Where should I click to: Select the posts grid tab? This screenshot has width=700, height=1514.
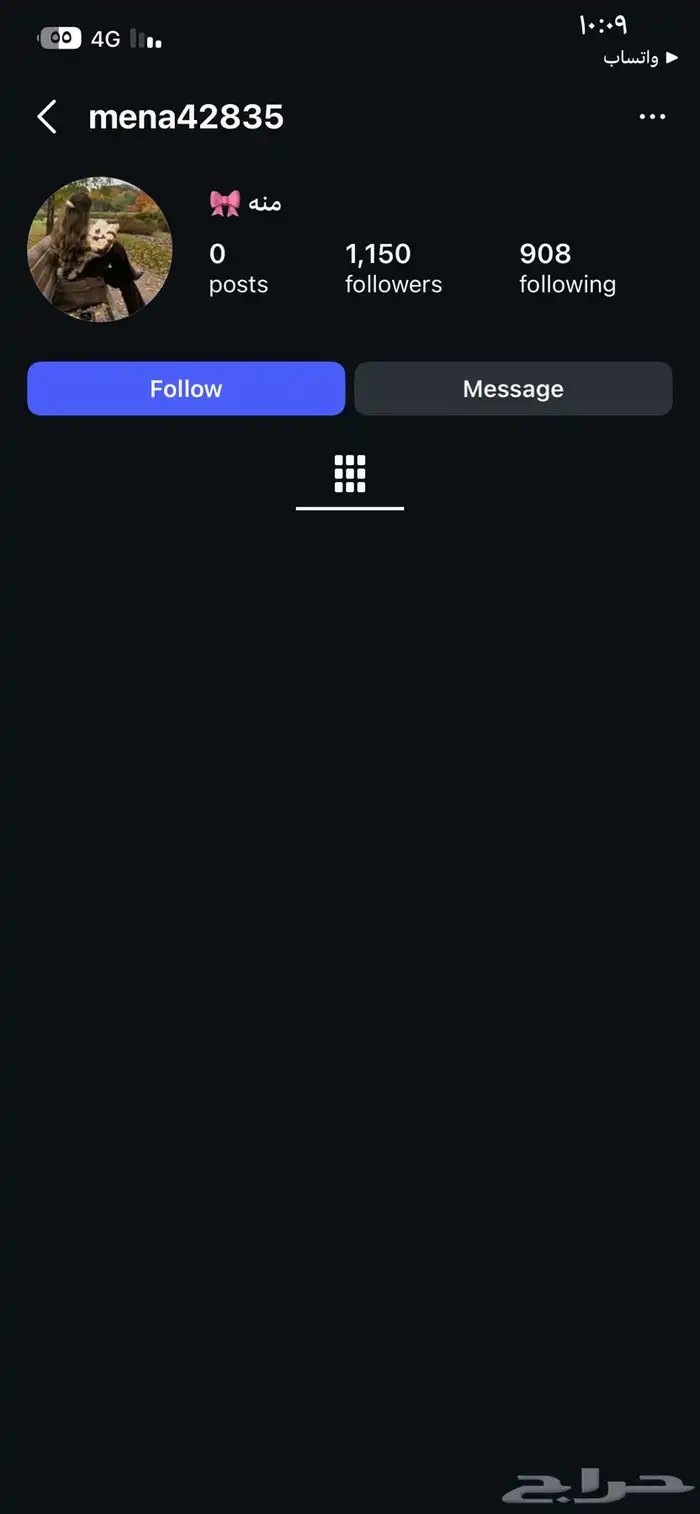tap(350, 474)
